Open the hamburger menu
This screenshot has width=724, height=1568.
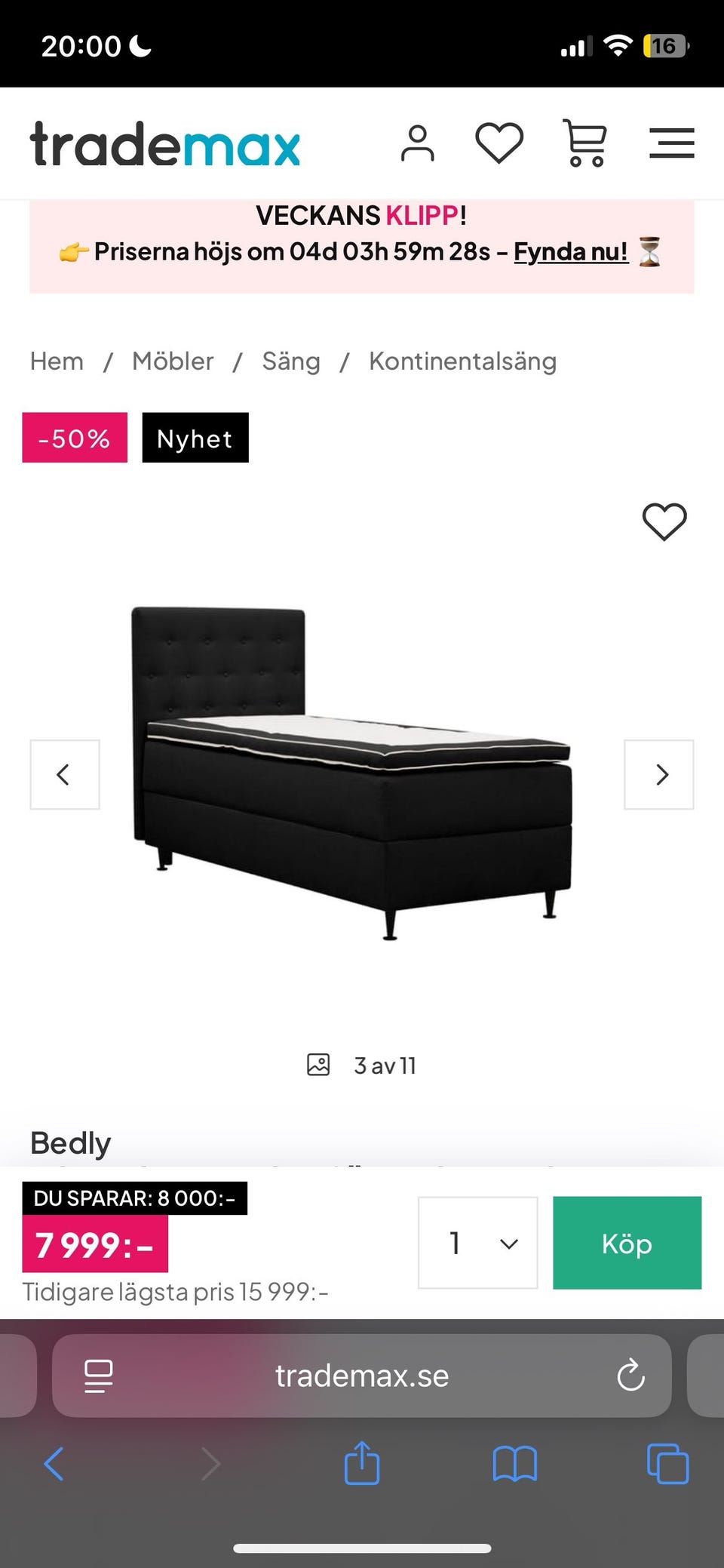tap(671, 143)
